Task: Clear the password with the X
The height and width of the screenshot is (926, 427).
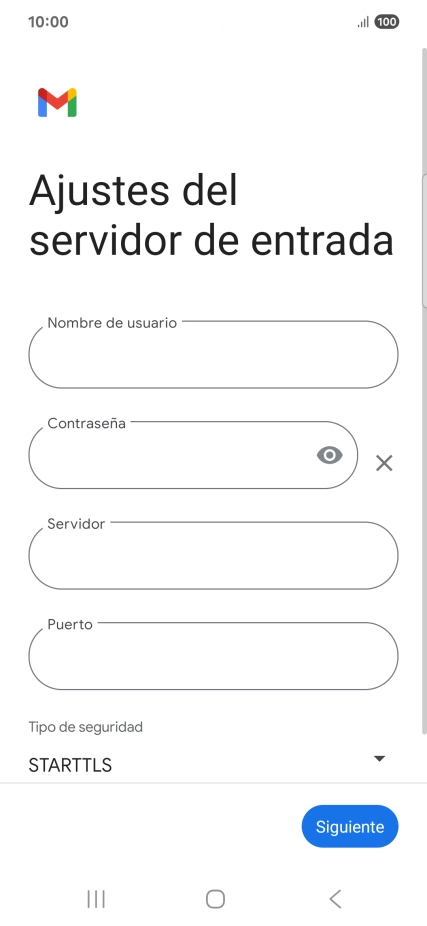Action: 384,464
